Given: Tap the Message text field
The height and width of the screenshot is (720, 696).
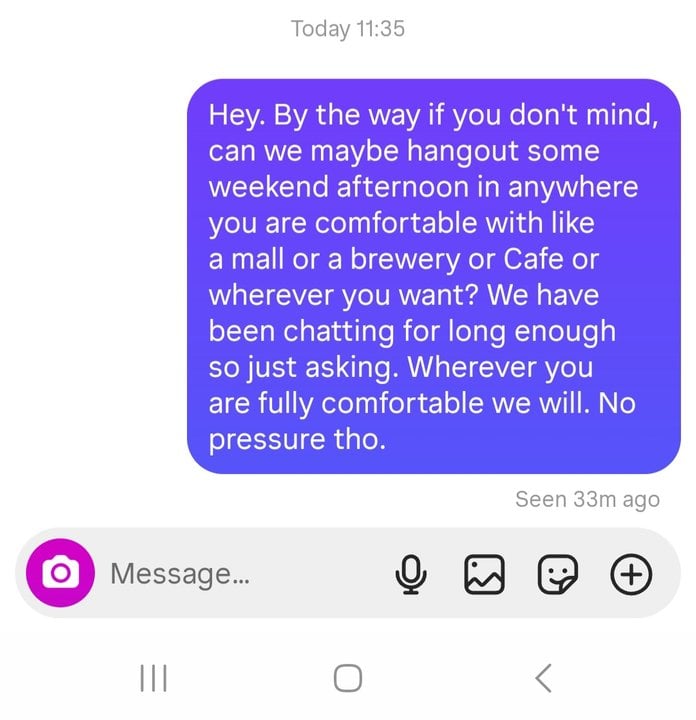Looking at the screenshot, I should click(x=240, y=574).
